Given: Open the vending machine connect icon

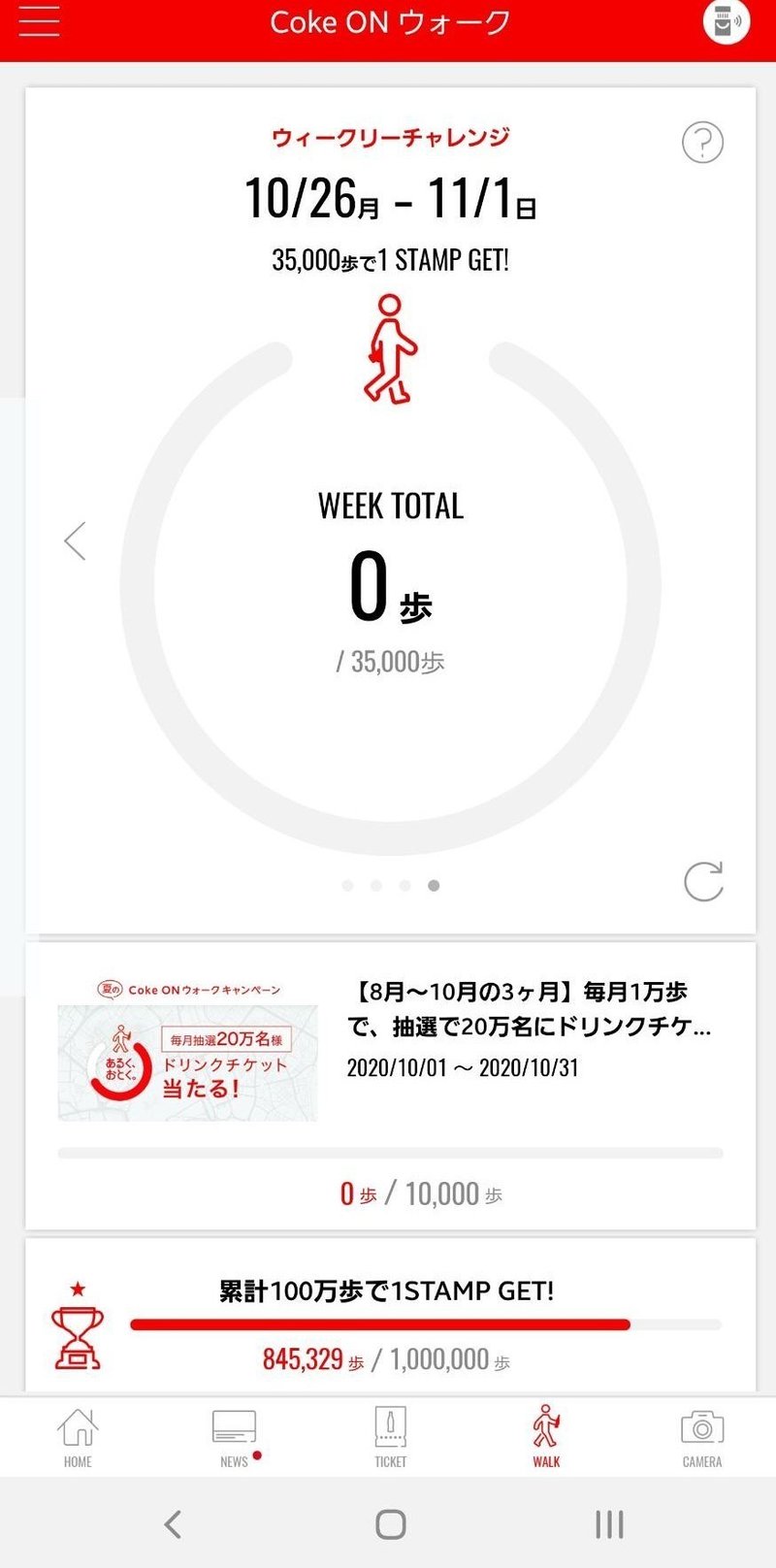Looking at the screenshot, I should (726, 22).
